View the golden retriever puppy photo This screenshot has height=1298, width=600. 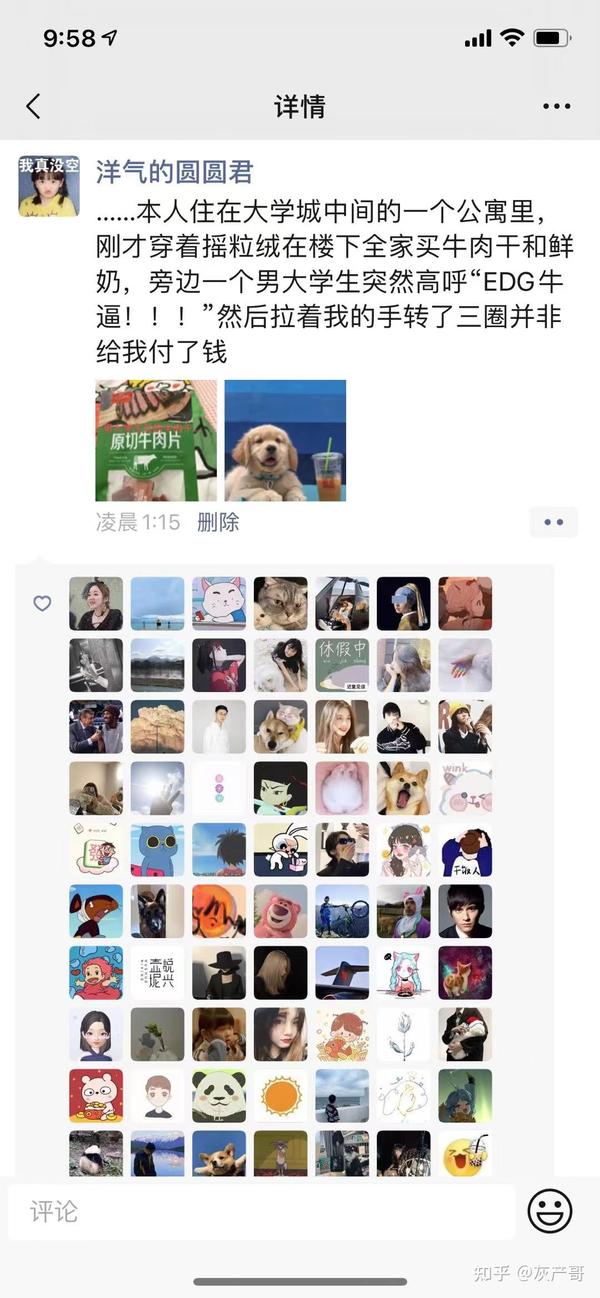285,440
